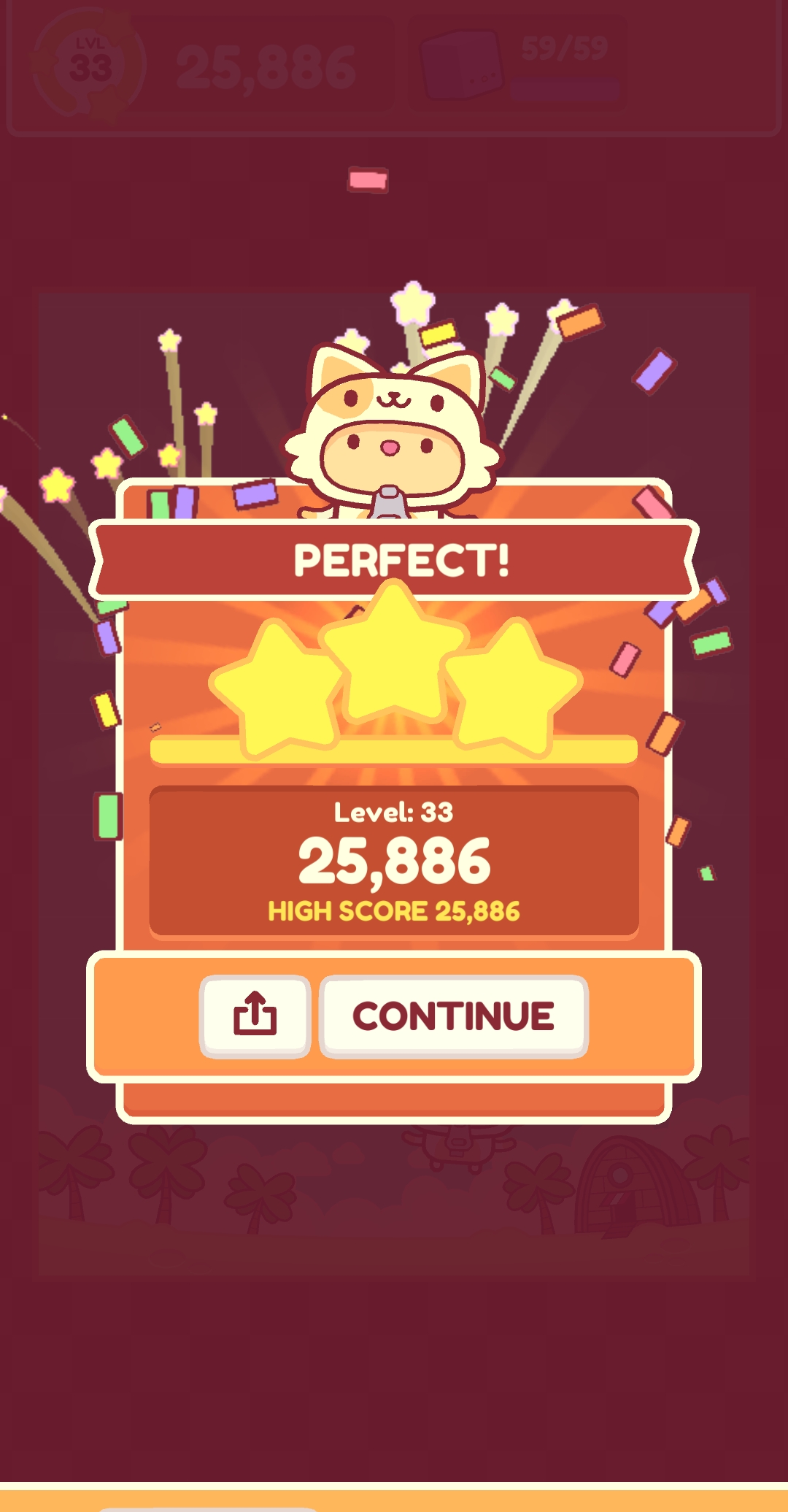Screen dimensions: 788x1512
Task: Tap the CONTINUE button
Action: (x=453, y=1016)
